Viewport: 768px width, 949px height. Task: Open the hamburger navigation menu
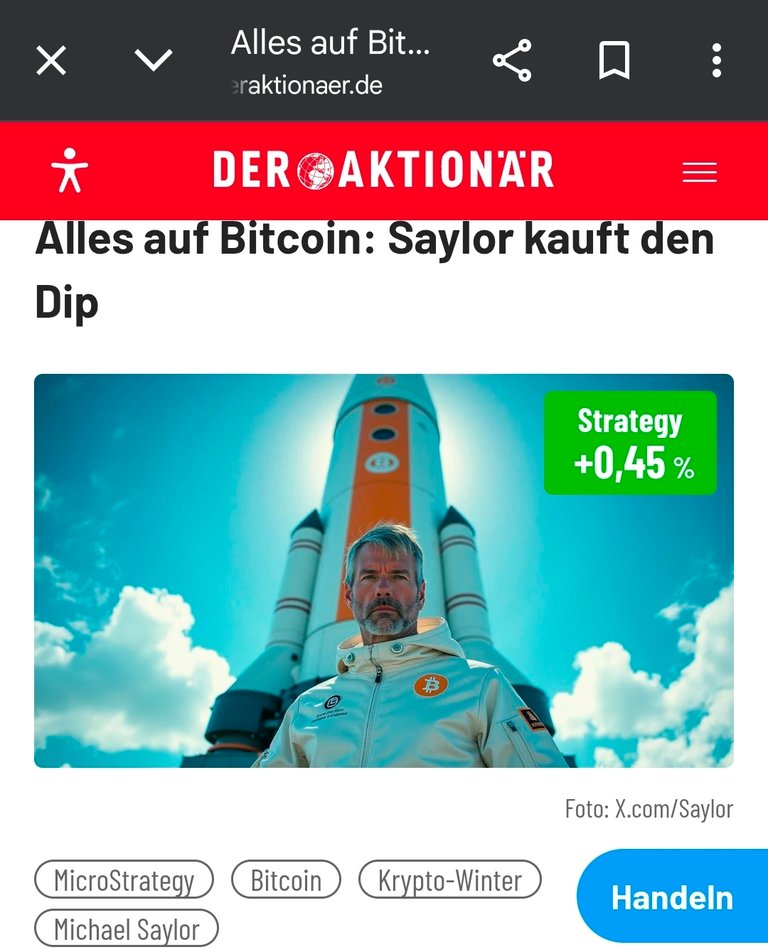[700, 171]
